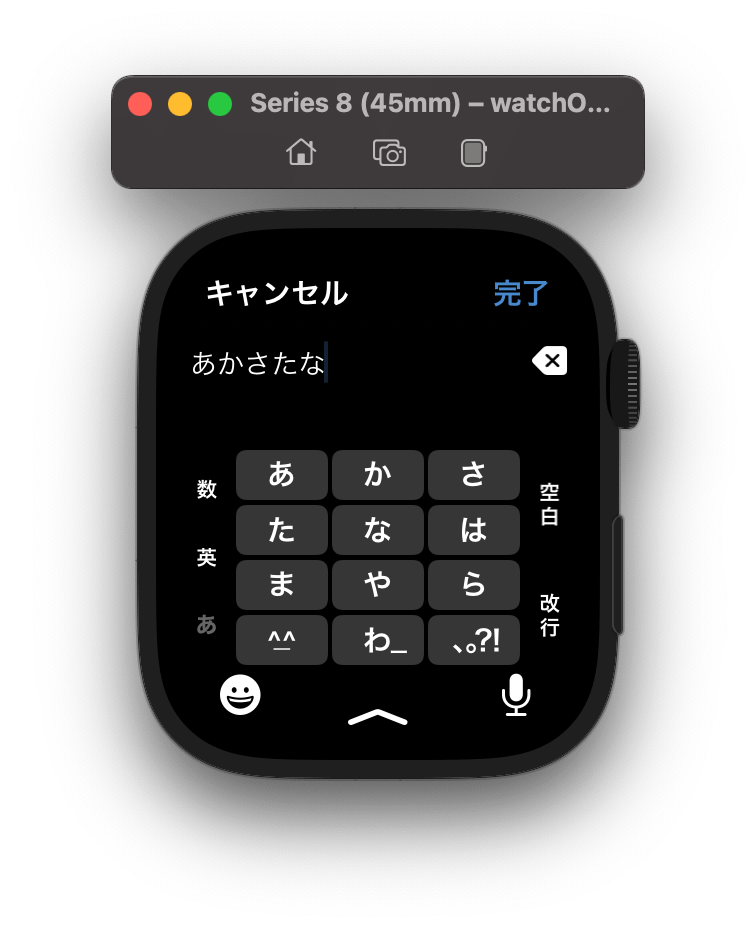Delete last character with the backspace icon
This screenshot has height=928, width=756.
pyautogui.click(x=549, y=361)
